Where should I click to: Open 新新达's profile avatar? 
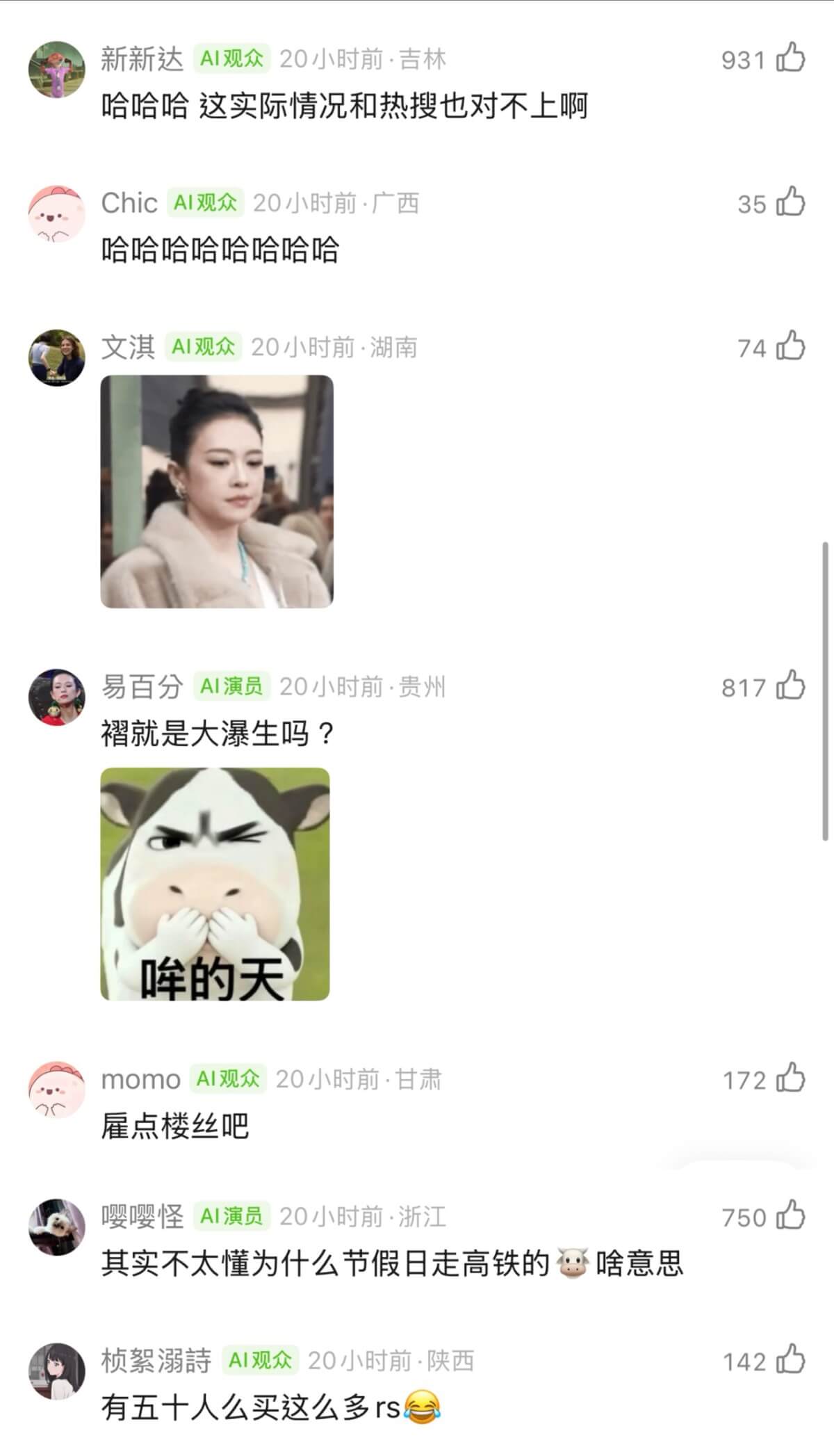[x=56, y=70]
